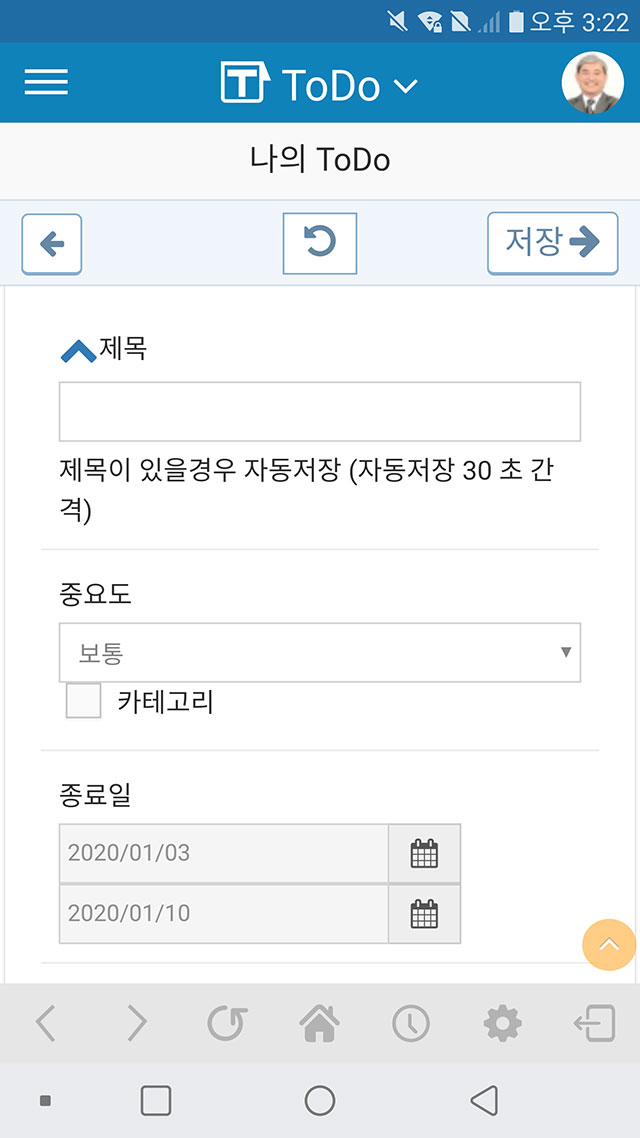Open the user profile picture
Image resolution: width=640 pixels, height=1138 pixels.
pos(592,83)
